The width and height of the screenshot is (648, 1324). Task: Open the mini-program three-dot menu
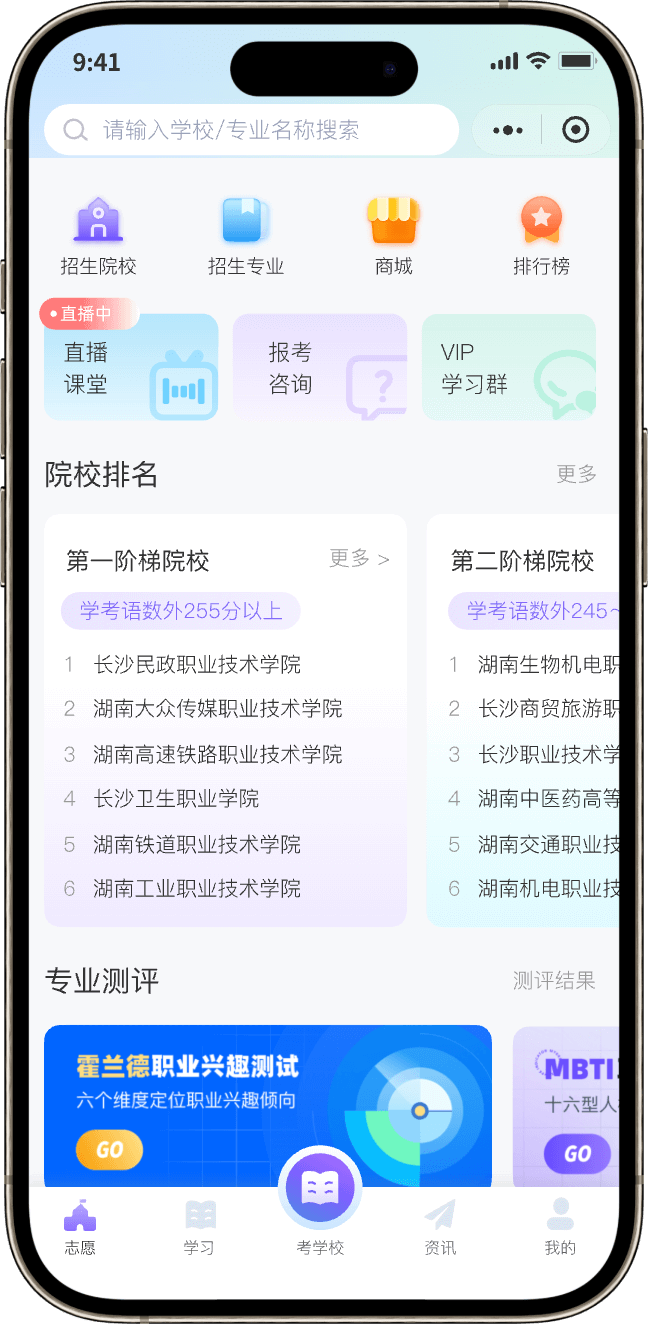(x=508, y=130)
